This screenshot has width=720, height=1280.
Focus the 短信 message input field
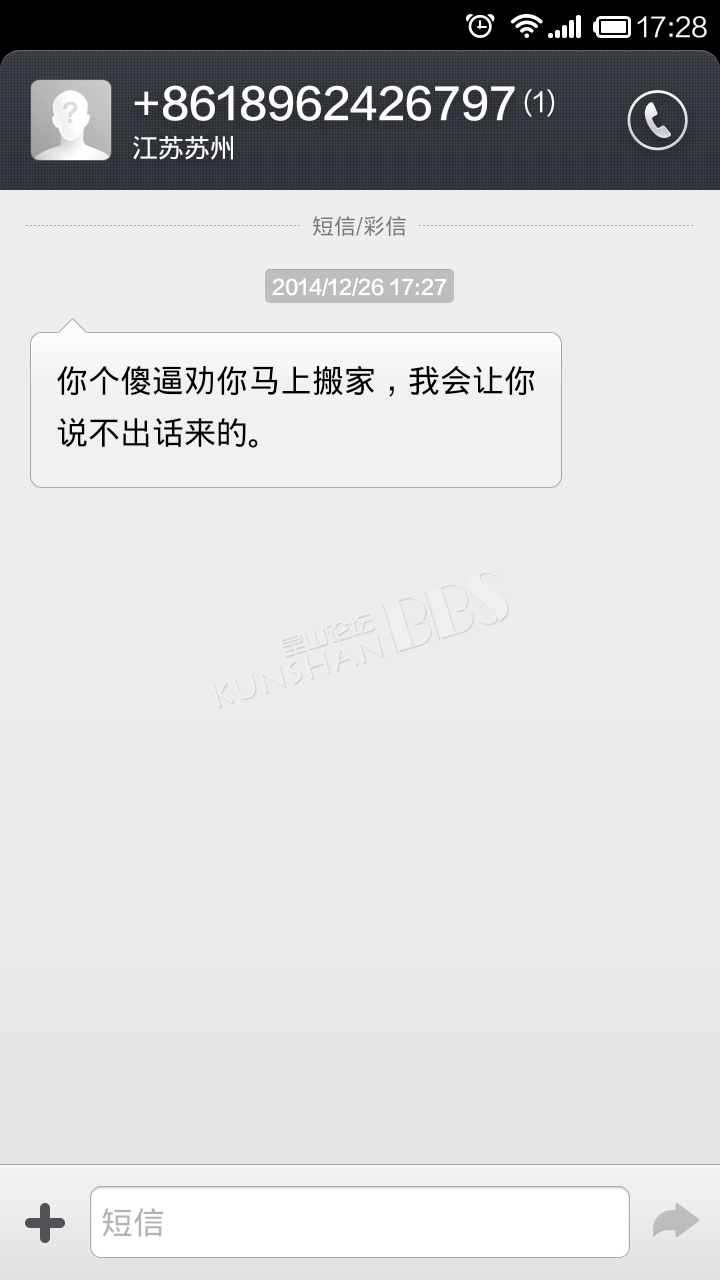pyautogui.click(x=360, y=1222)
